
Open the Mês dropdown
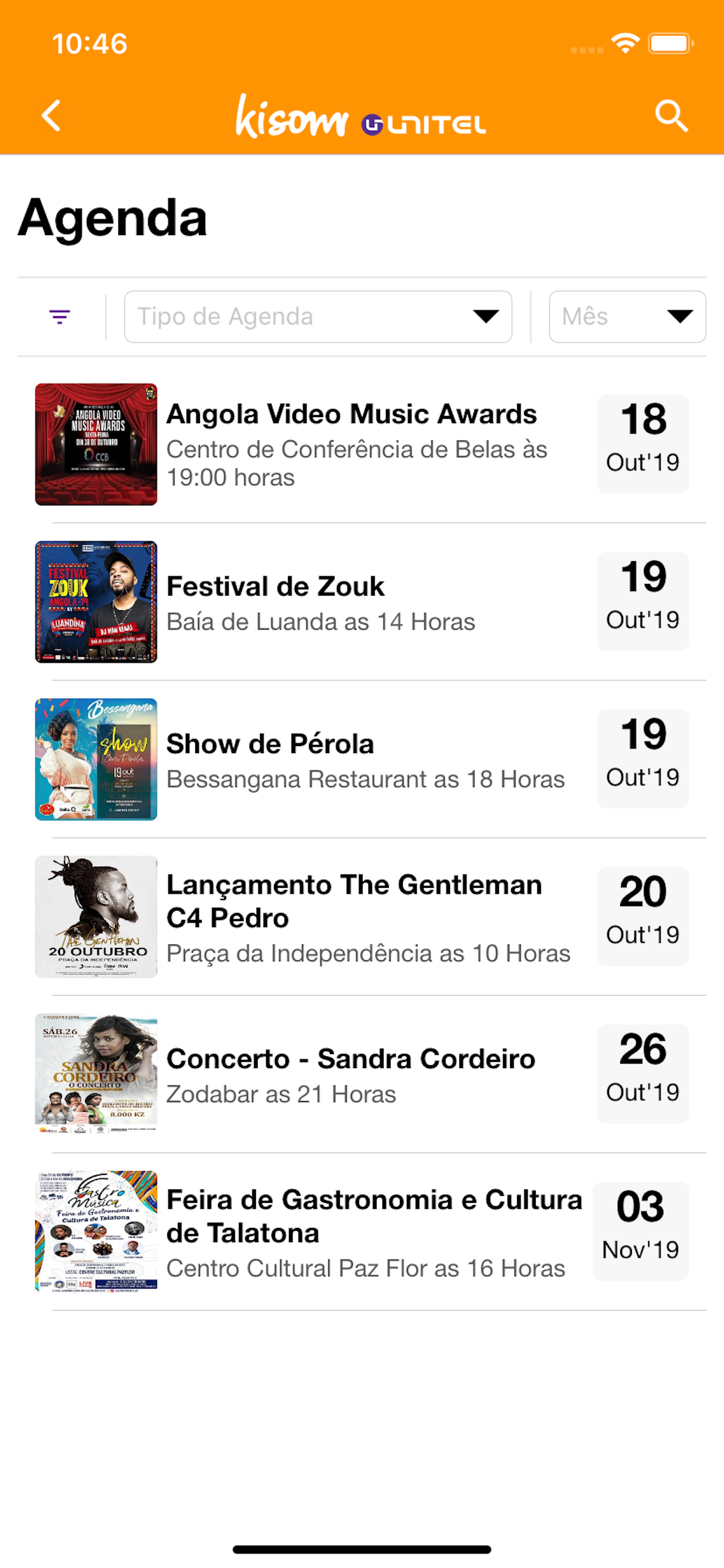point(627,317)
